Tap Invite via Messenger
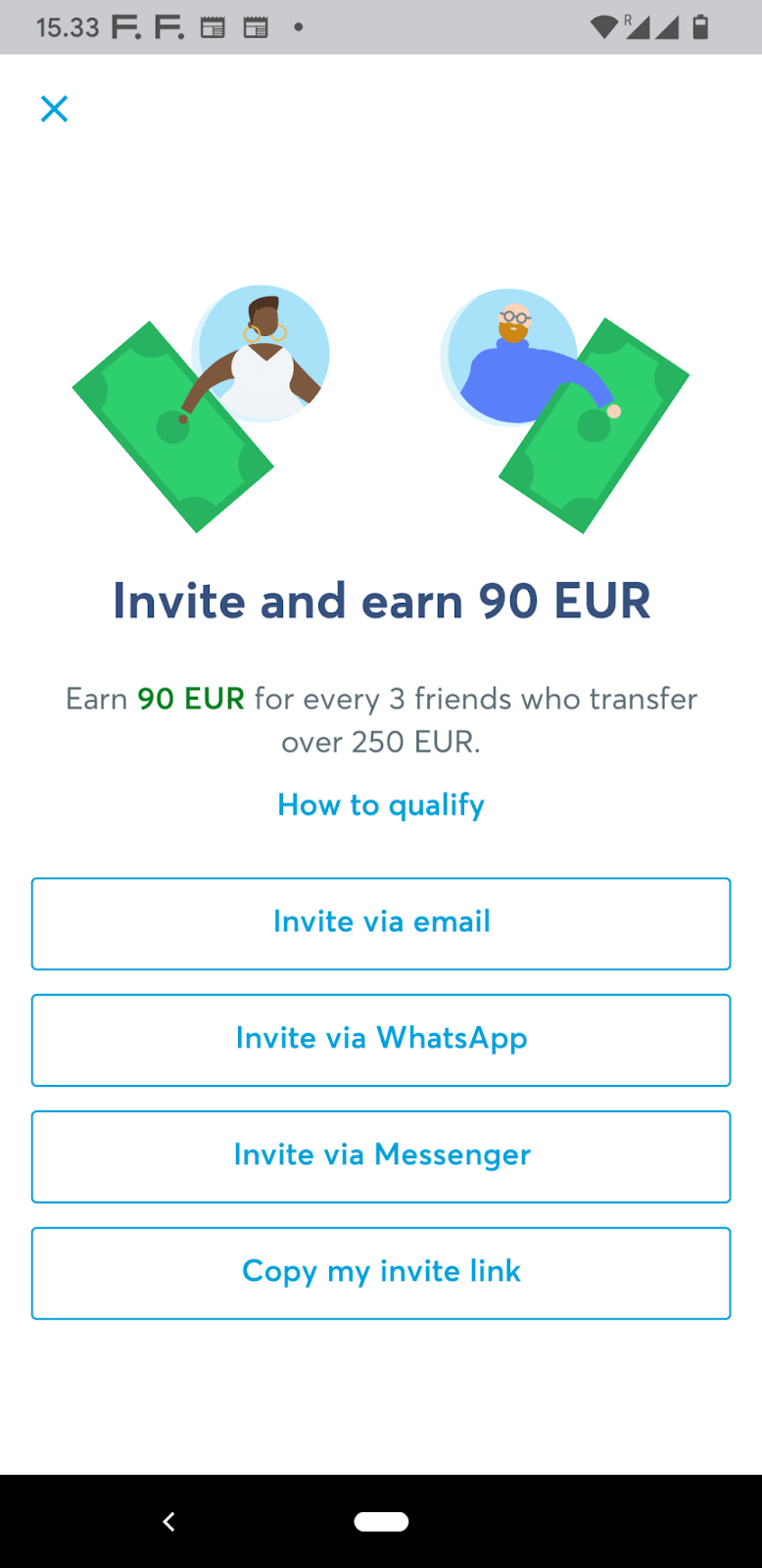Screen dimensions: 762x1568 pos(381,1156)
